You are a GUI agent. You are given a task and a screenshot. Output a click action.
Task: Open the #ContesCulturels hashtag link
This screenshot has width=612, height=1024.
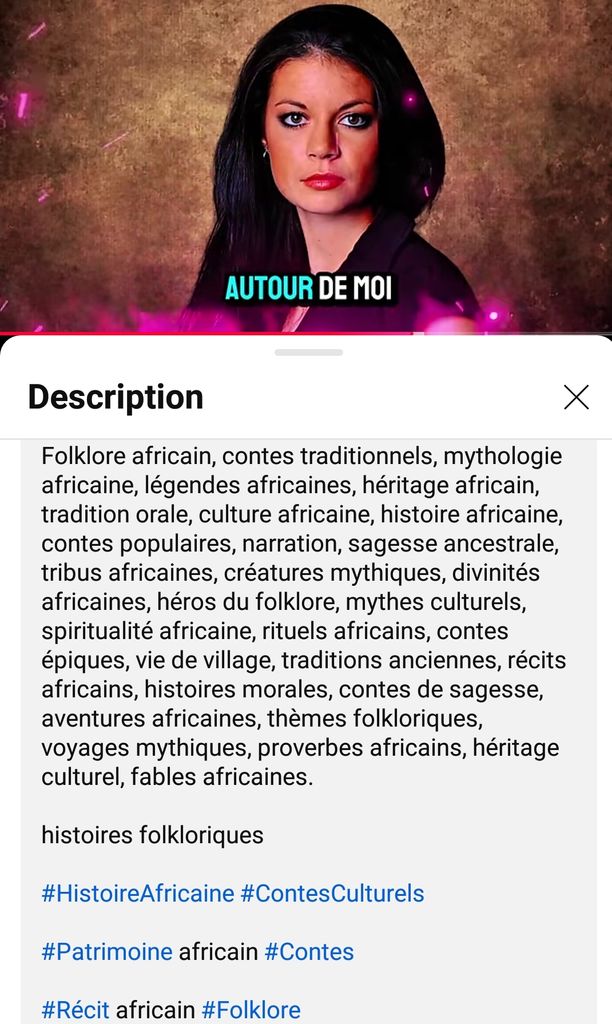click(332, 893)
